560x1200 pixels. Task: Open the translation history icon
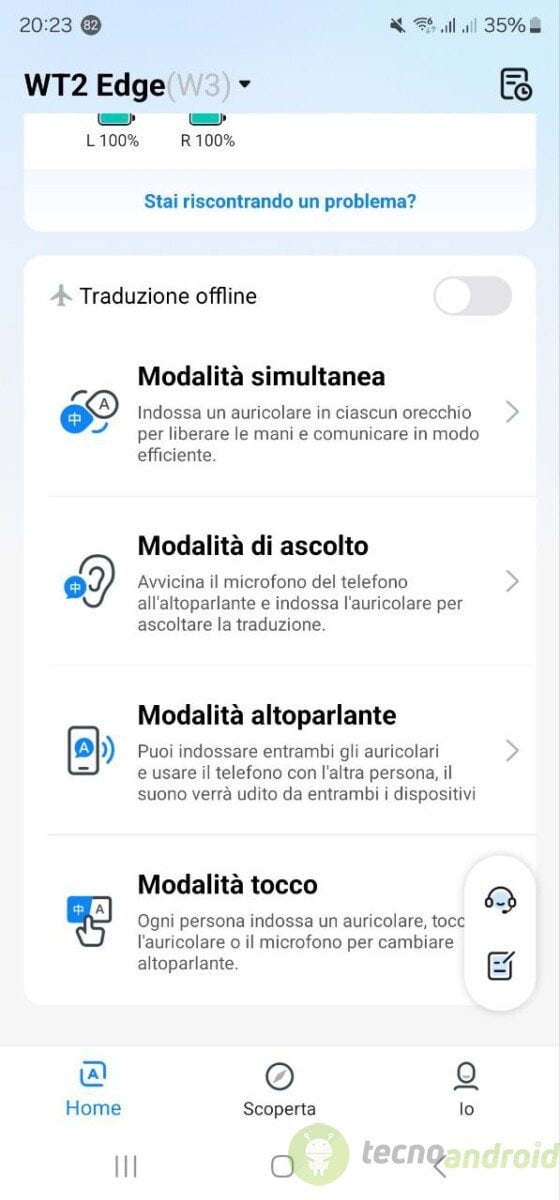pos(516,85)
